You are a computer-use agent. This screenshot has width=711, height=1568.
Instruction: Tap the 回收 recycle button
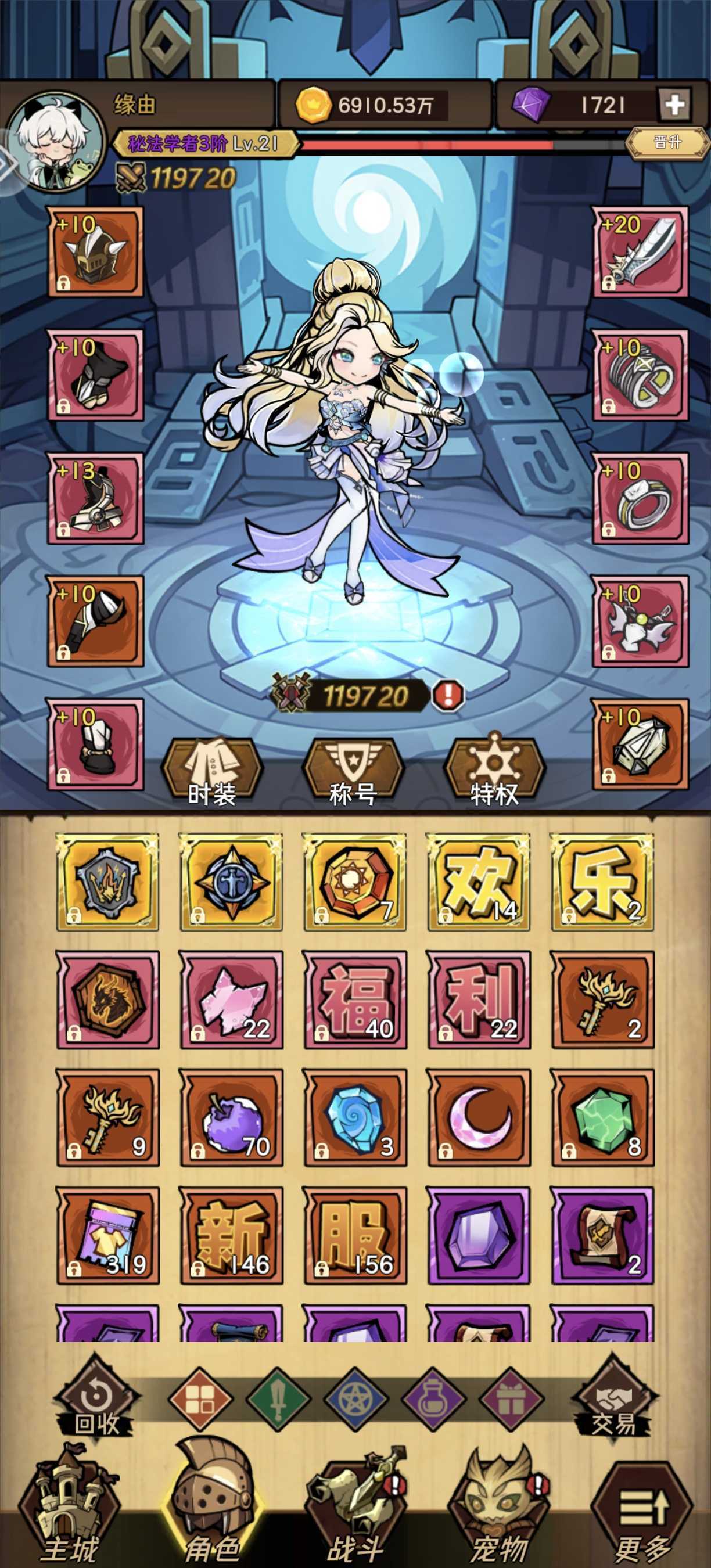tap(96, 1400)
